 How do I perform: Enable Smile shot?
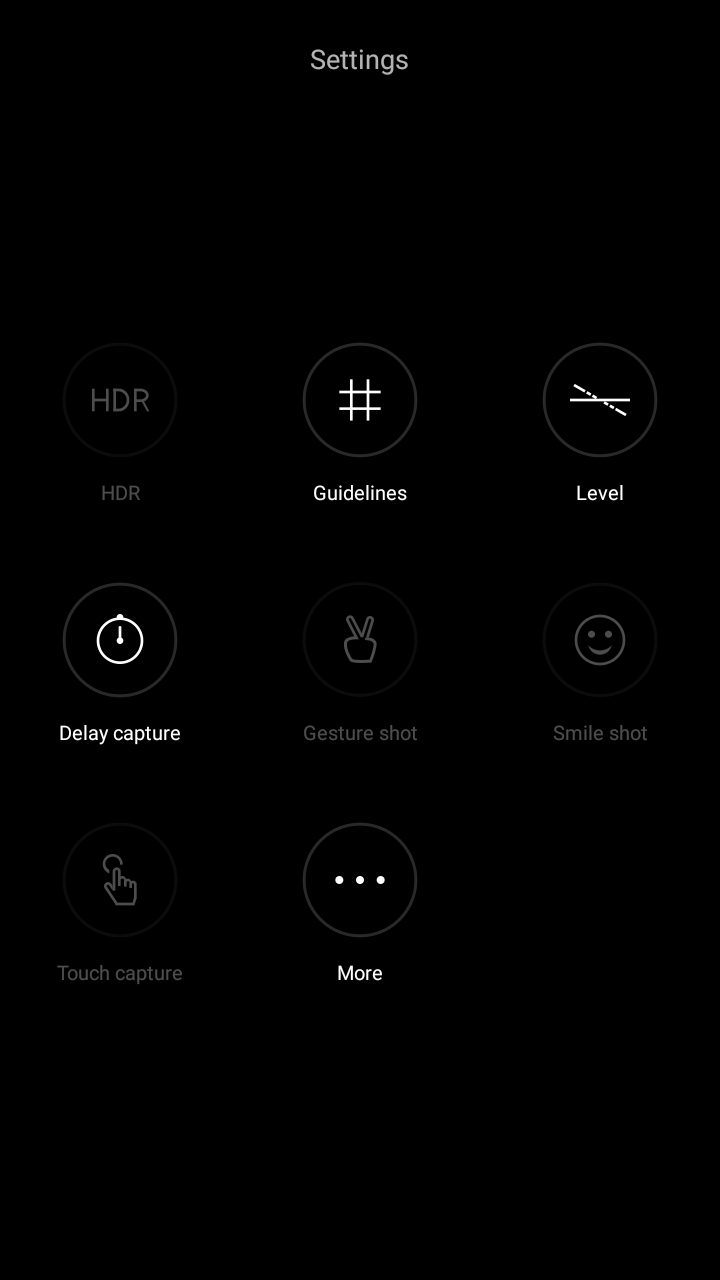[600, 640]
